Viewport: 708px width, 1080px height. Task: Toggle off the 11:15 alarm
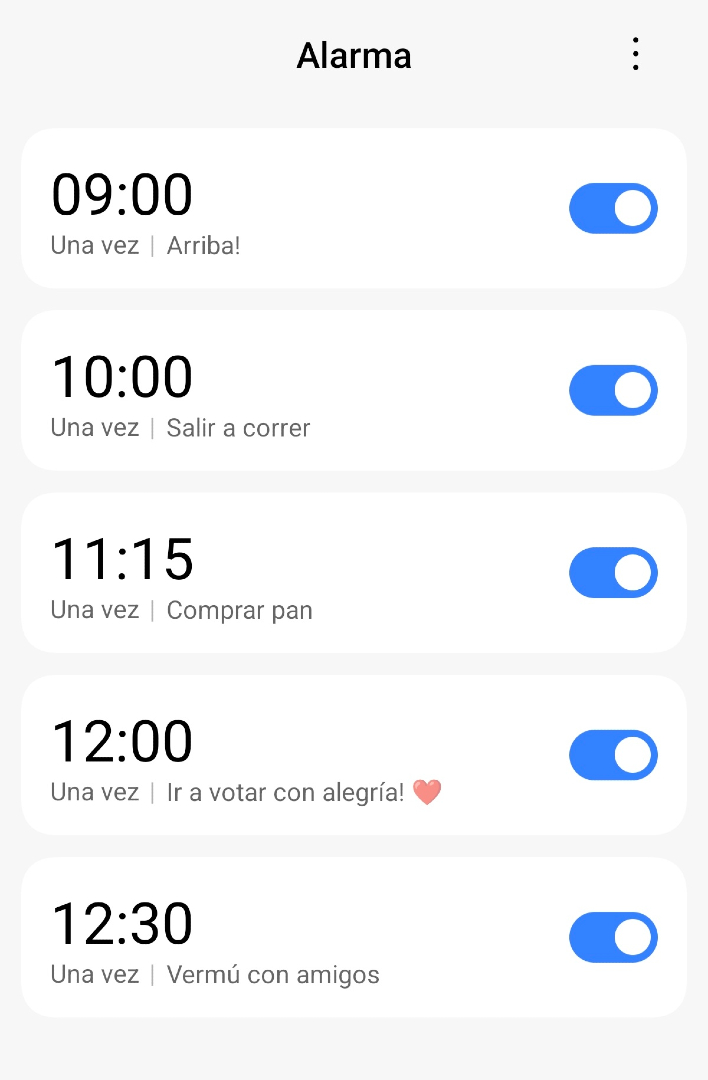click(613, 573)
